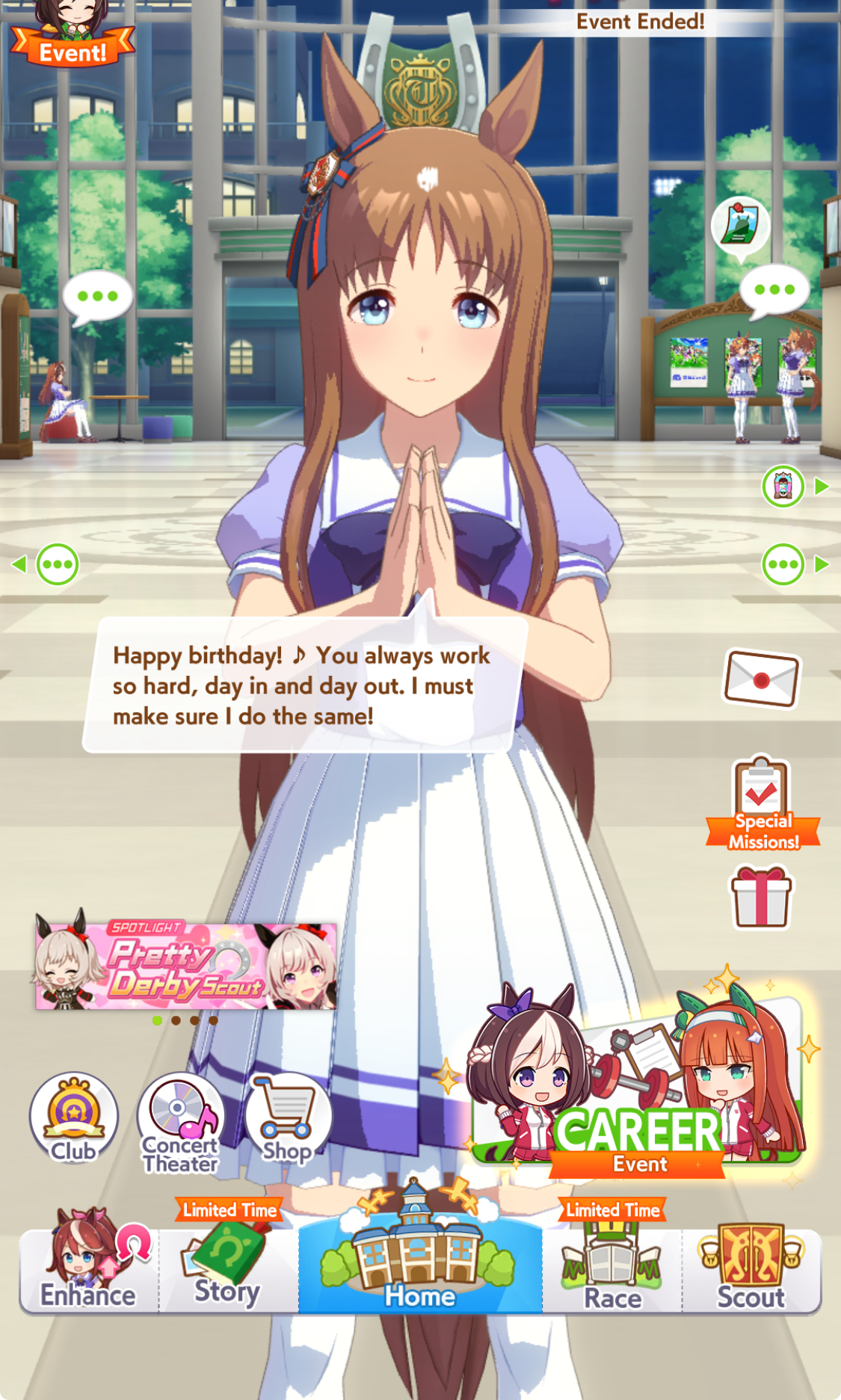The width and height of the screenshot is (841, 1400).
Task: Open the mail envelope inbox
Action: coord(762,679)
